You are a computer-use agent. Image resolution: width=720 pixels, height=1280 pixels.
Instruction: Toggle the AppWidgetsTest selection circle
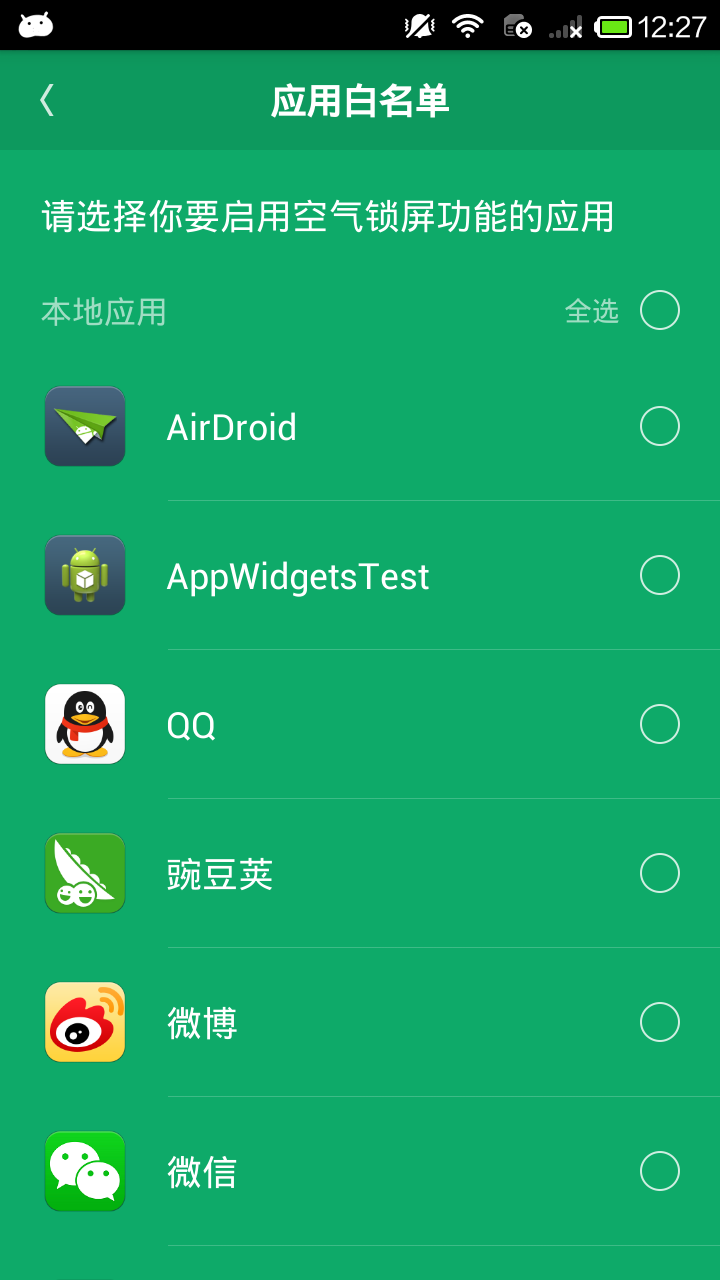pos(659,575)
